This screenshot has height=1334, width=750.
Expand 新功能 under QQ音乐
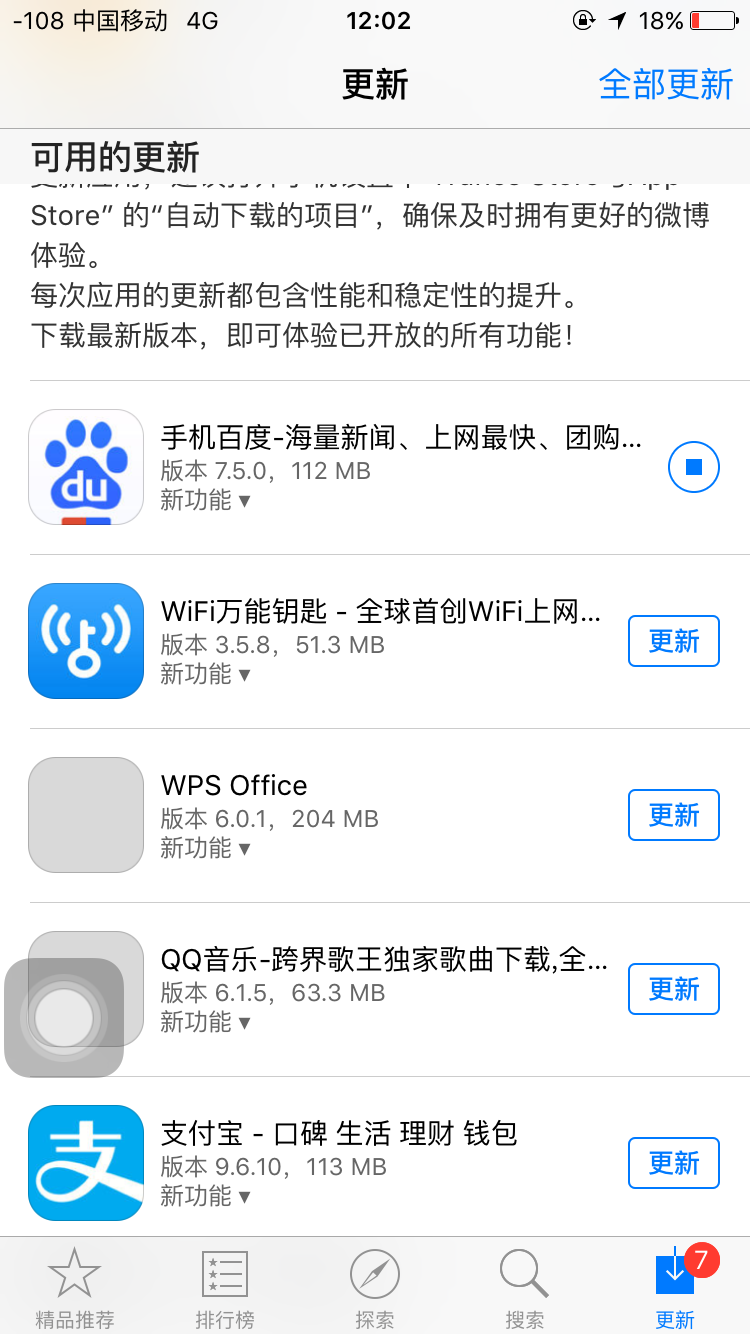tap(205, 1022)
